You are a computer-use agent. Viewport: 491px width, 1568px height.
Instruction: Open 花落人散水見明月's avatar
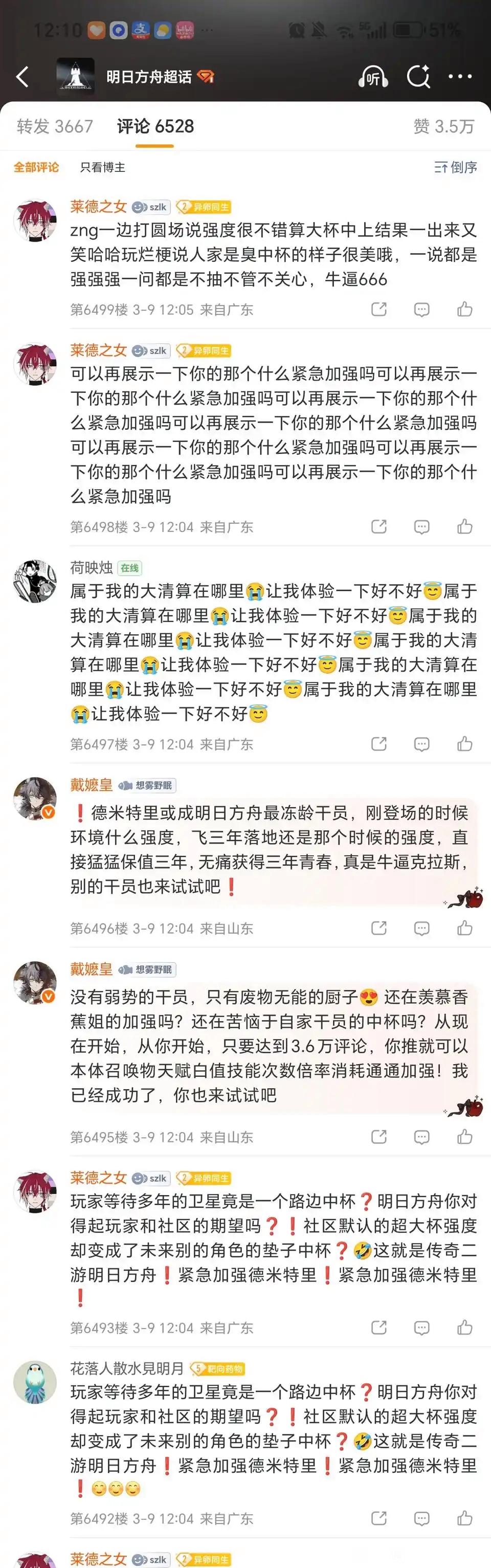point(35,1382)
